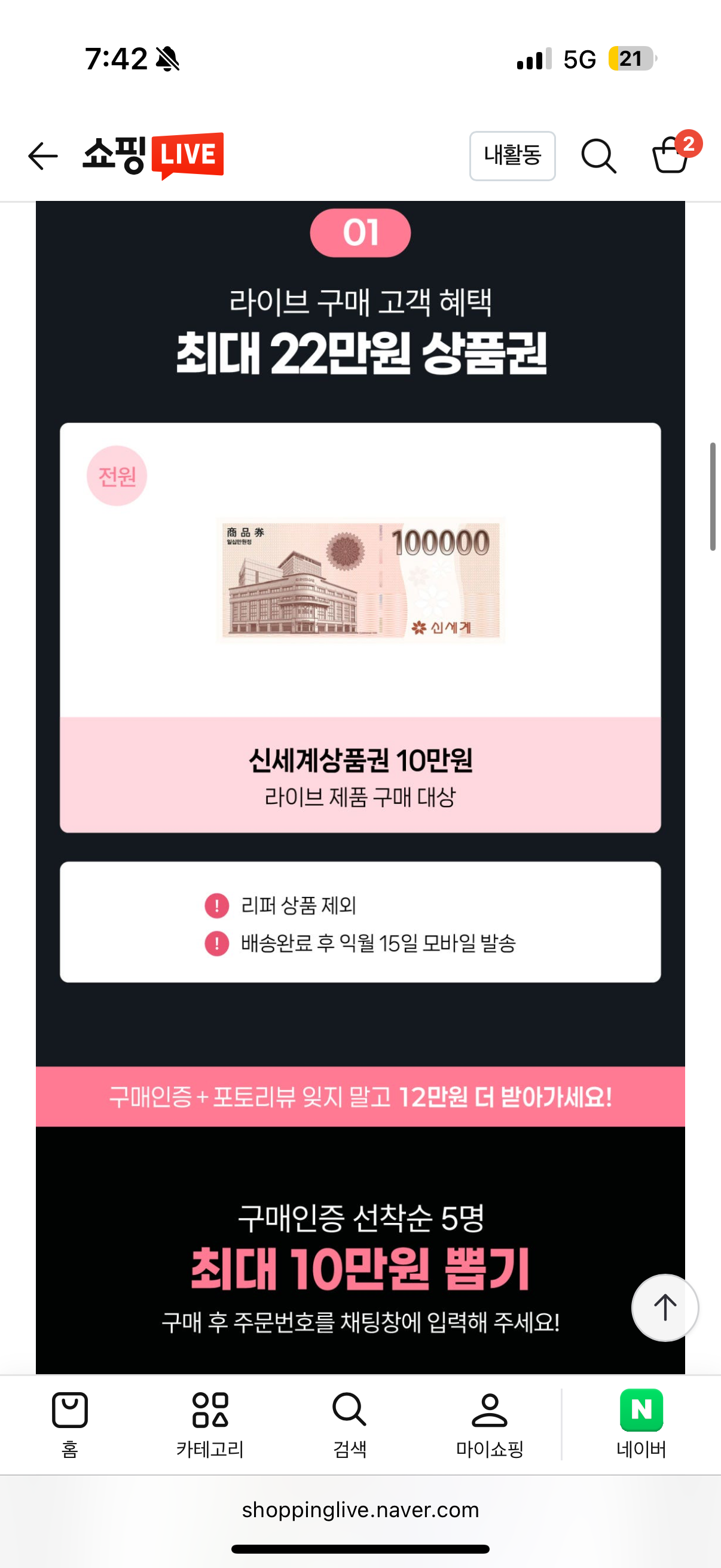Open search from the top magnifier
The image size is (721, 1568).
(598, 157)
